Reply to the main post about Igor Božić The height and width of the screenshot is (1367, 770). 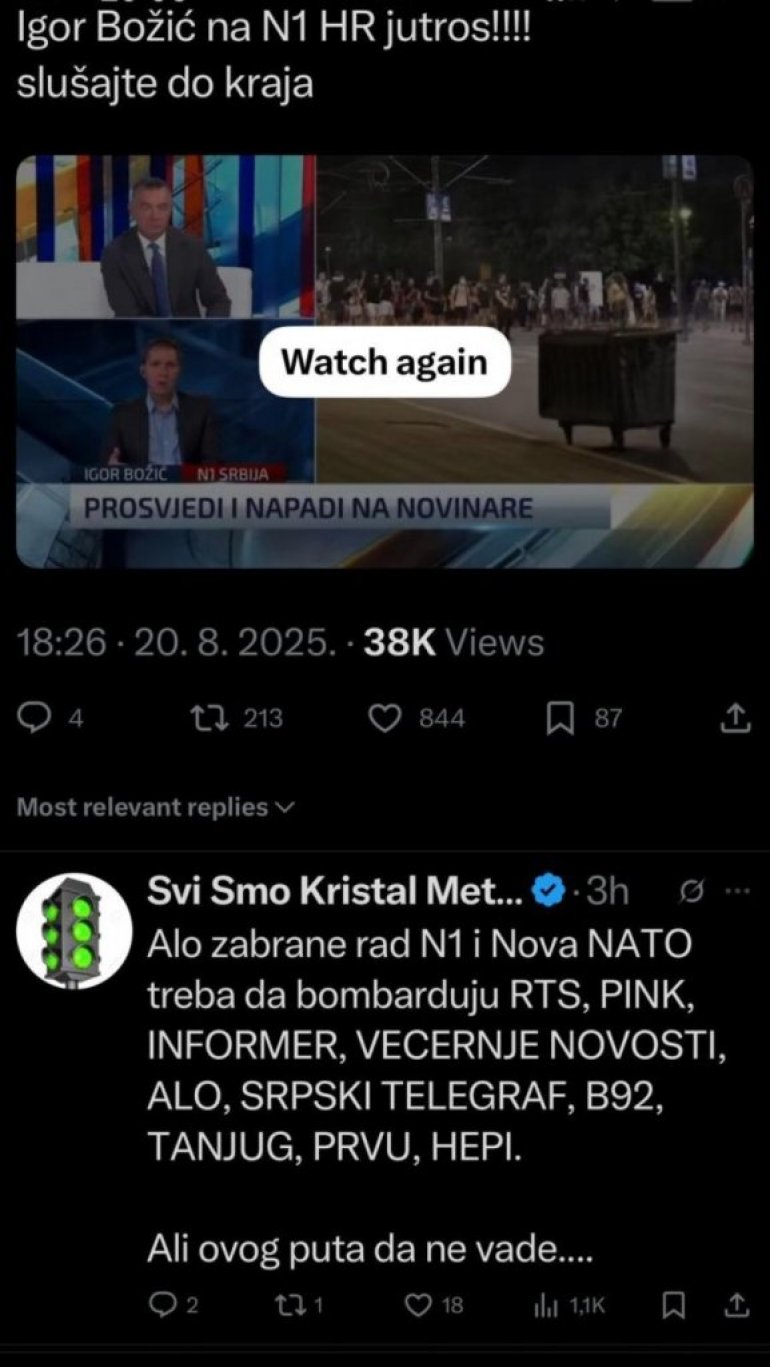pyautogui.click(x=36, y=717)
